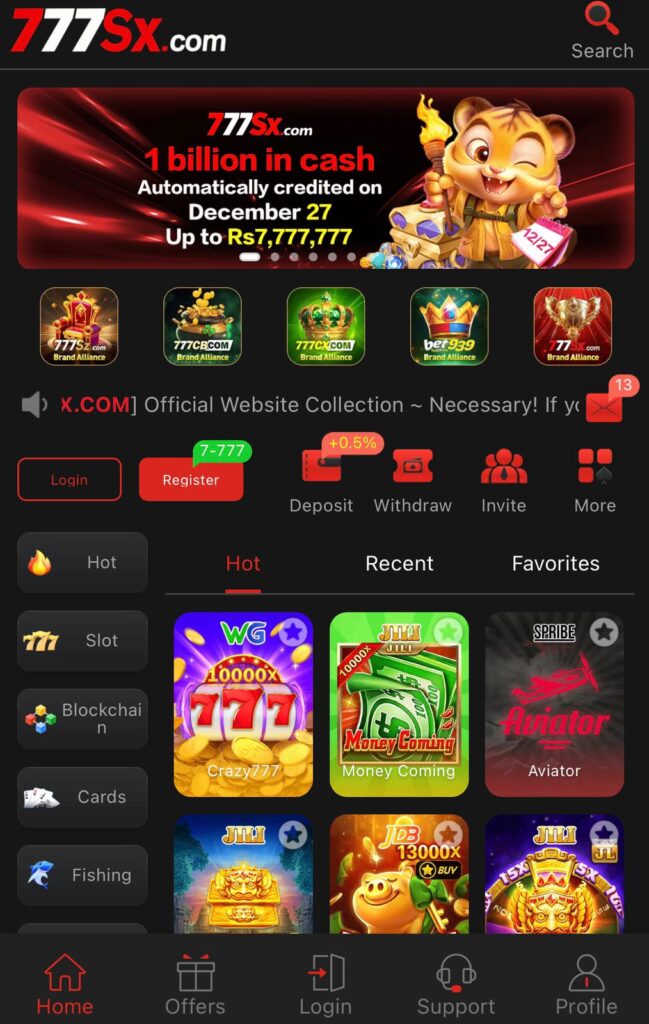Favorite the Aviator game with its star
This screenshot has width=649, height=1024.
pyautogui.click(x=603, y=632)
